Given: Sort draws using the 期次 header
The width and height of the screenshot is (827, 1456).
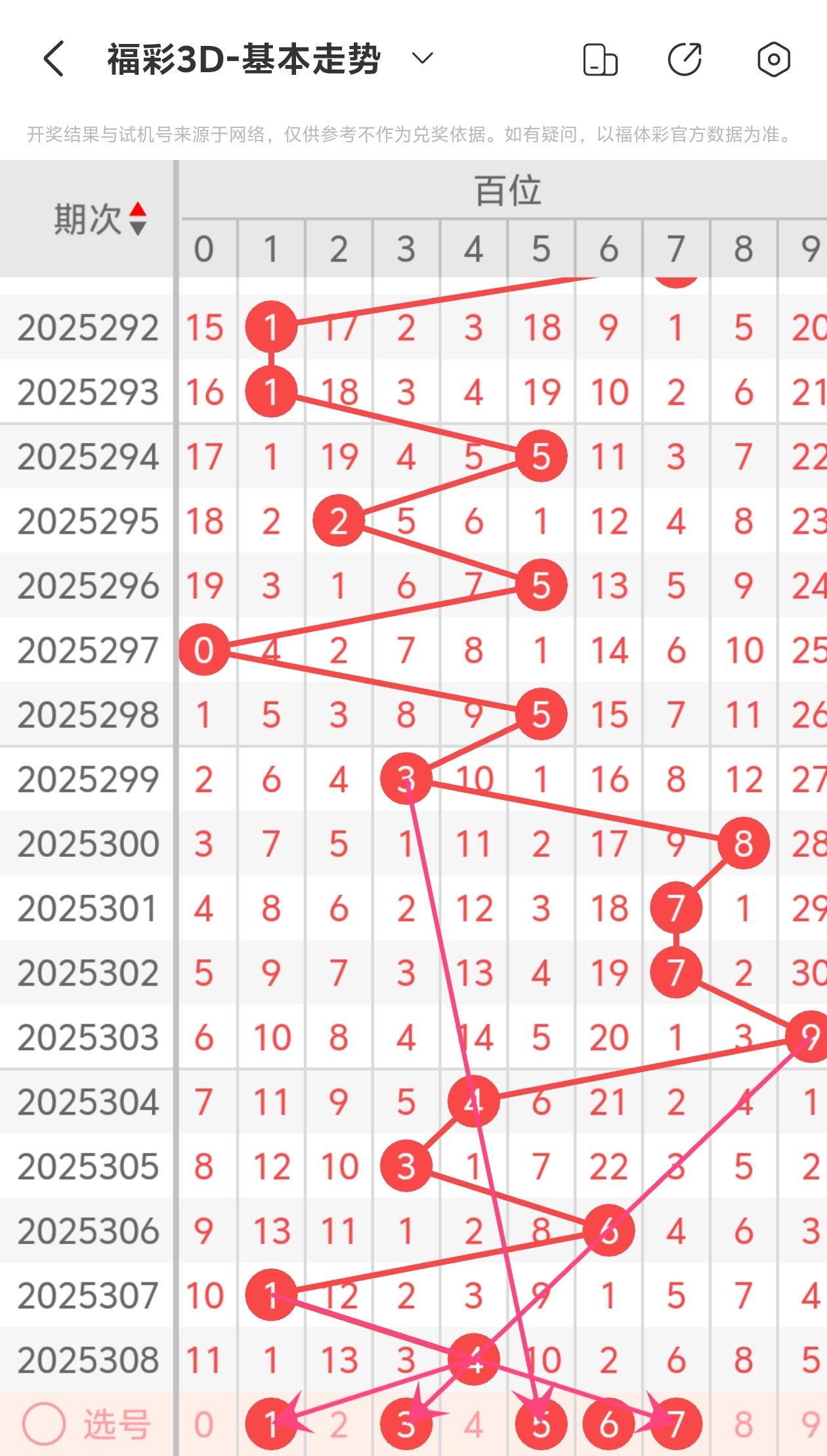Looking at the screenshot, I should click(100, 218).
